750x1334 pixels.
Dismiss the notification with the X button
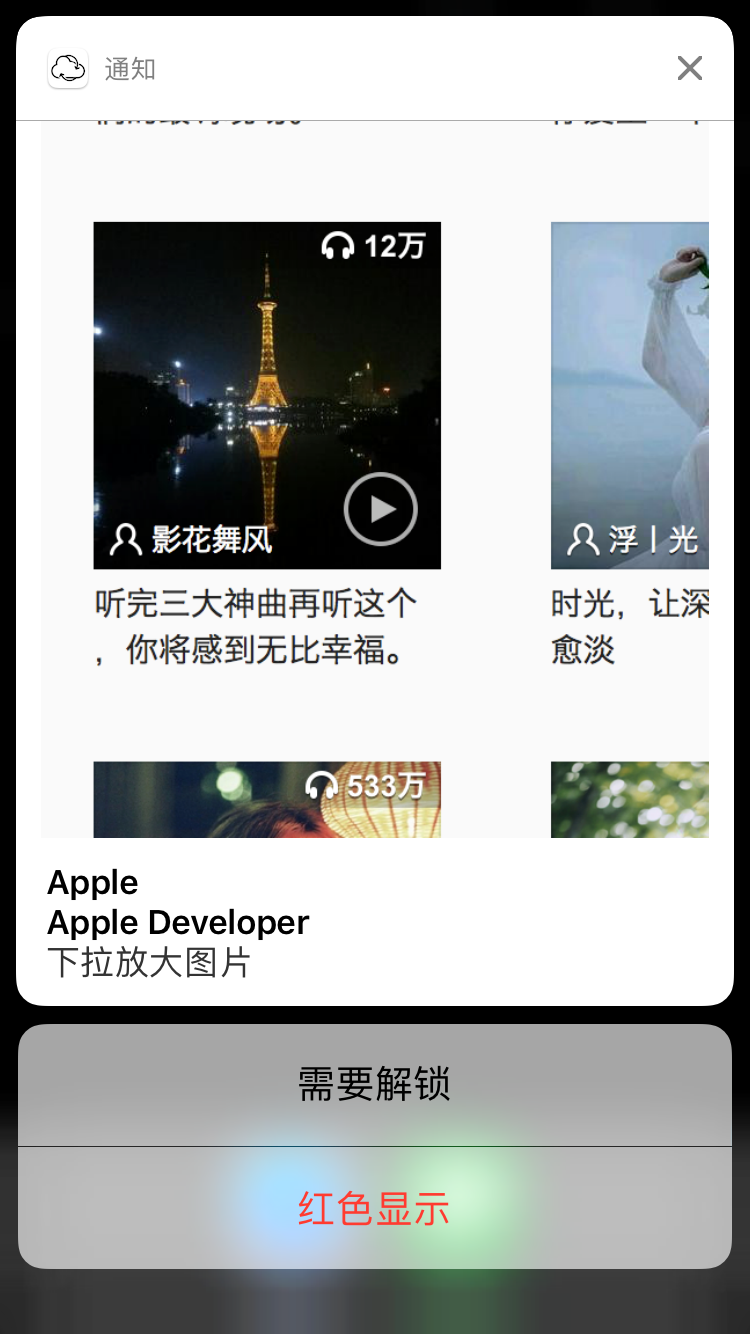[690, 68]
